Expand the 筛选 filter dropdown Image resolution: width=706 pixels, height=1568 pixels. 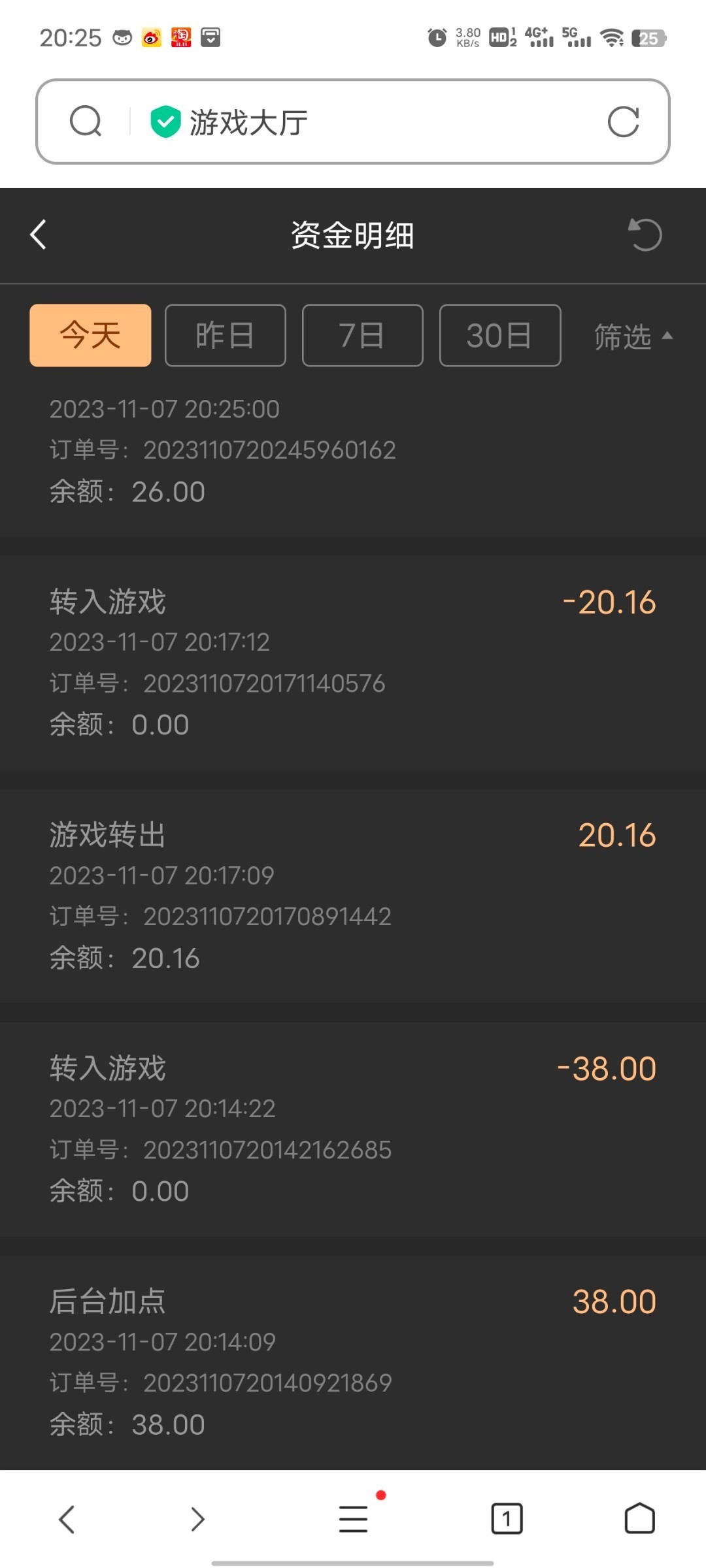pyautogui.click(x=632, y=336)
